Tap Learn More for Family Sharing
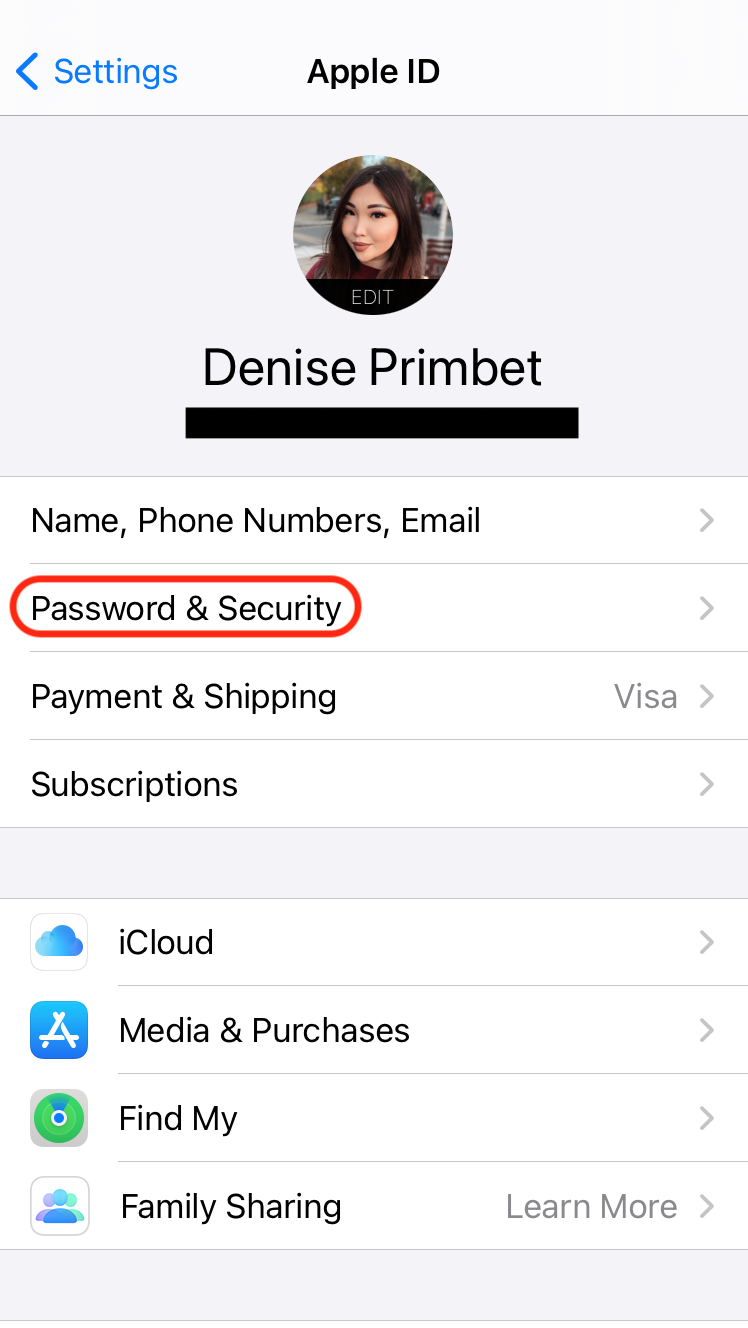This screenshot has width=748, height=1328. point(591,1206)
